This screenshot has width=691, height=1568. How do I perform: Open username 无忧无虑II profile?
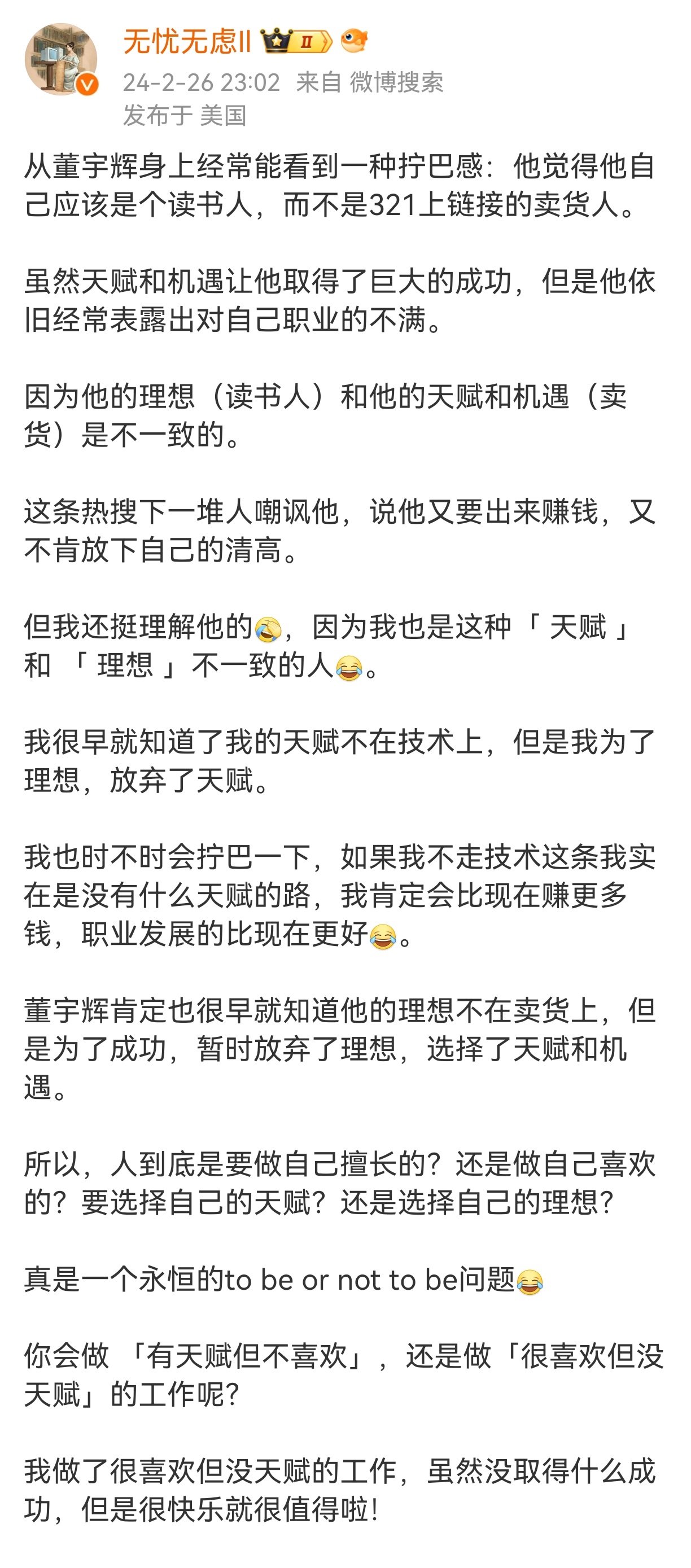187,41
